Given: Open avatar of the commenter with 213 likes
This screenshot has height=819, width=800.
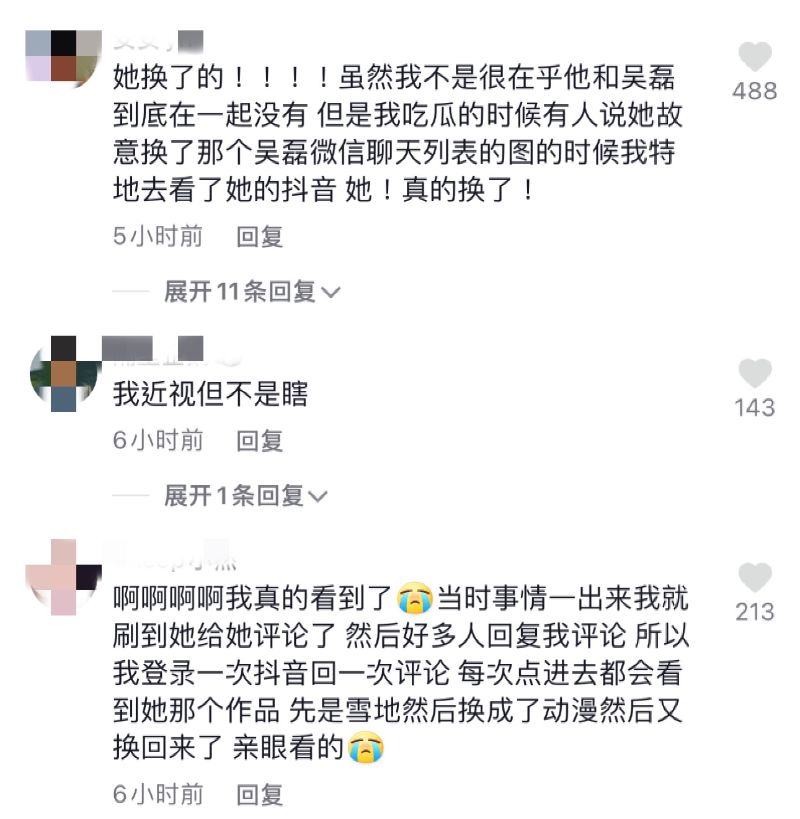Looking at the screenshot, I should (x=64, y=578).
